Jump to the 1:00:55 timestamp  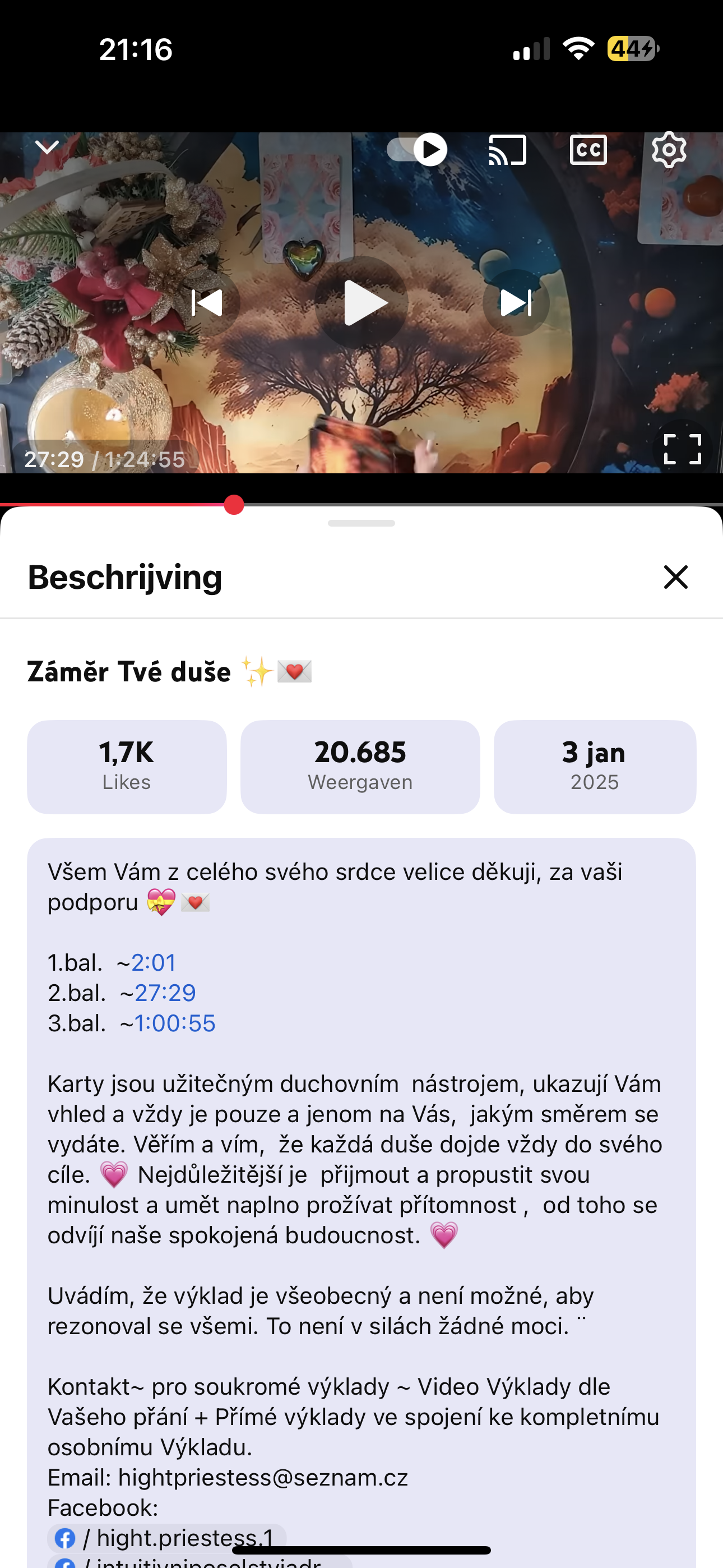(175, 1023)
